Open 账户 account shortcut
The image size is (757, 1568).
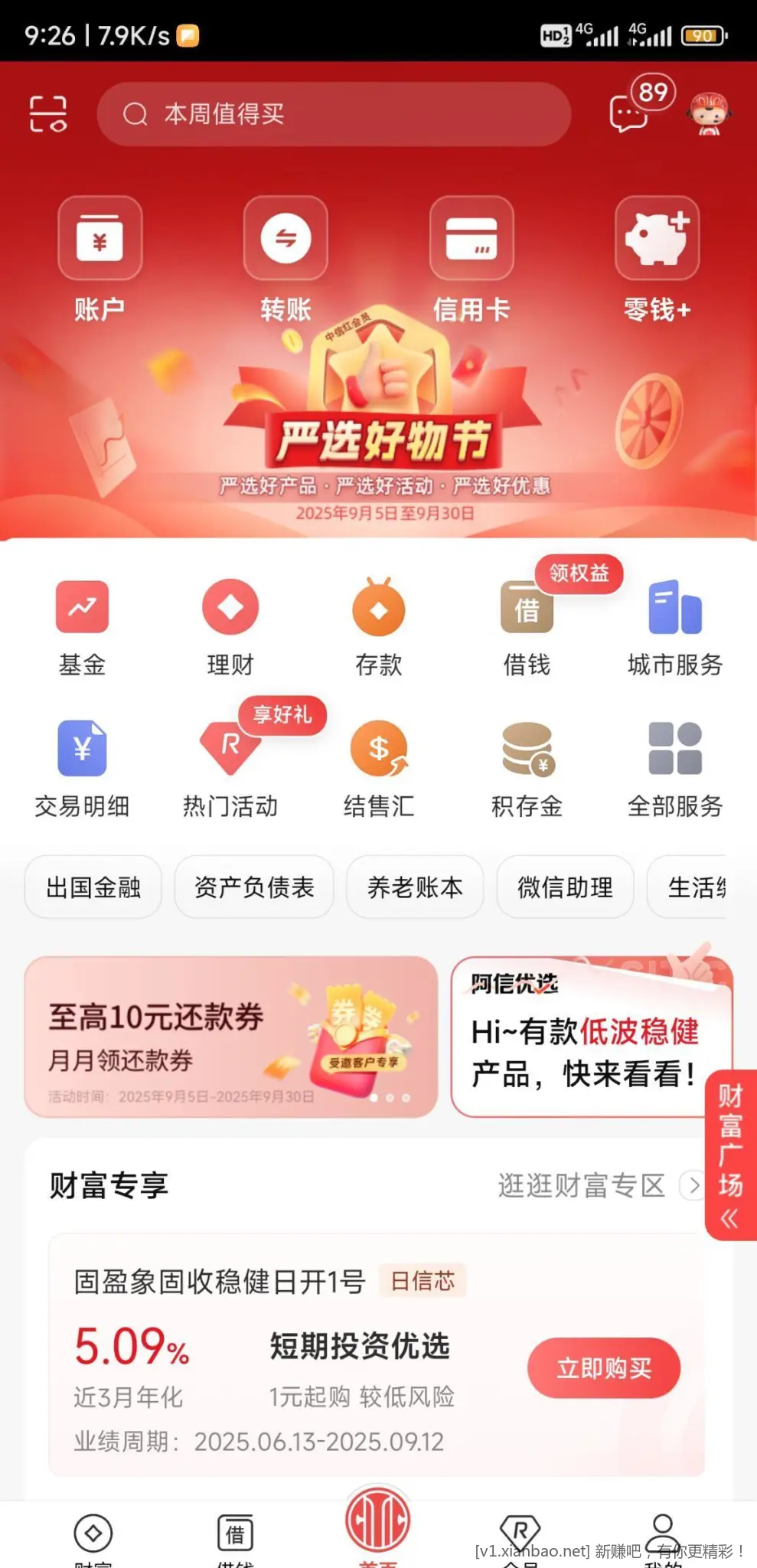pyautogui.click(x=100, y=259)
